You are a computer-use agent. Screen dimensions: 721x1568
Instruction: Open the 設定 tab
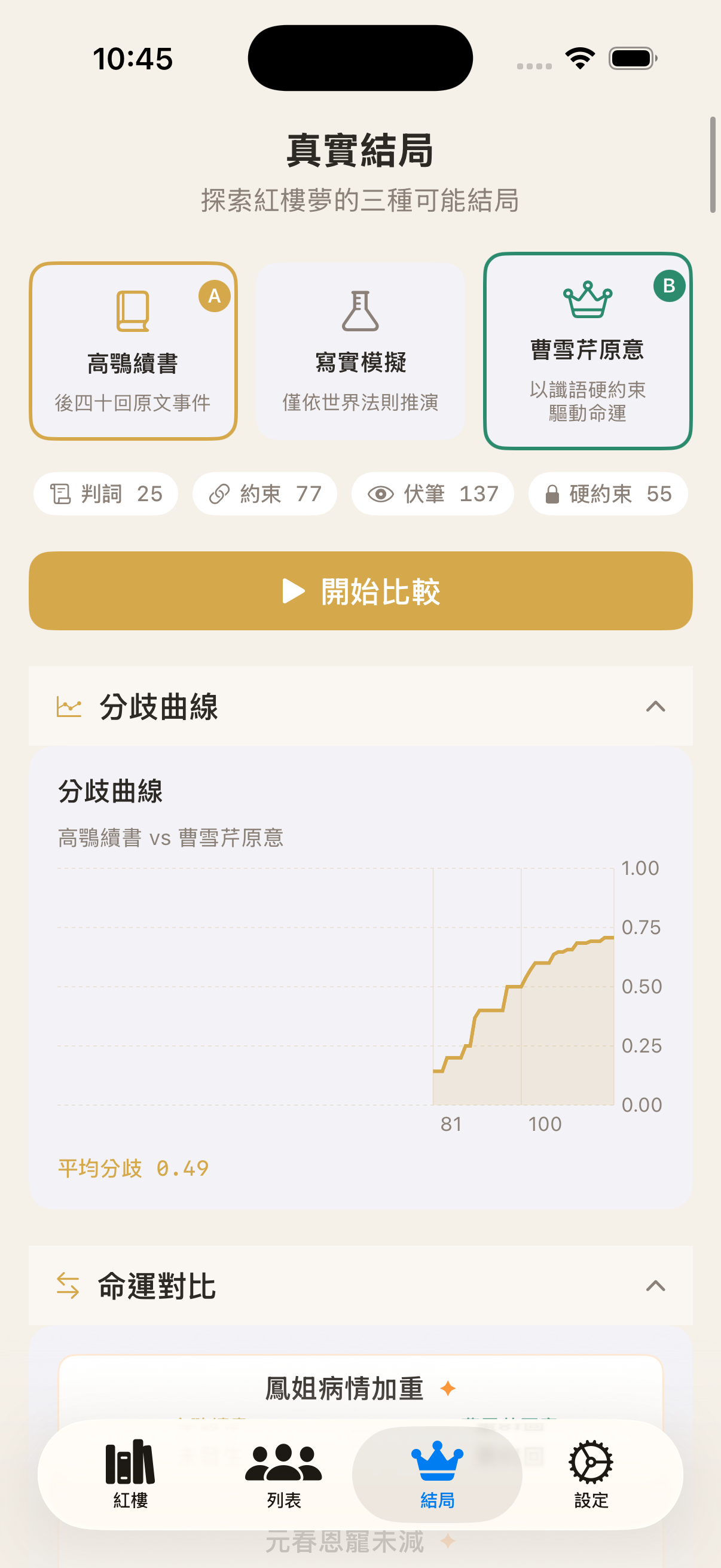coord(590,1473)
